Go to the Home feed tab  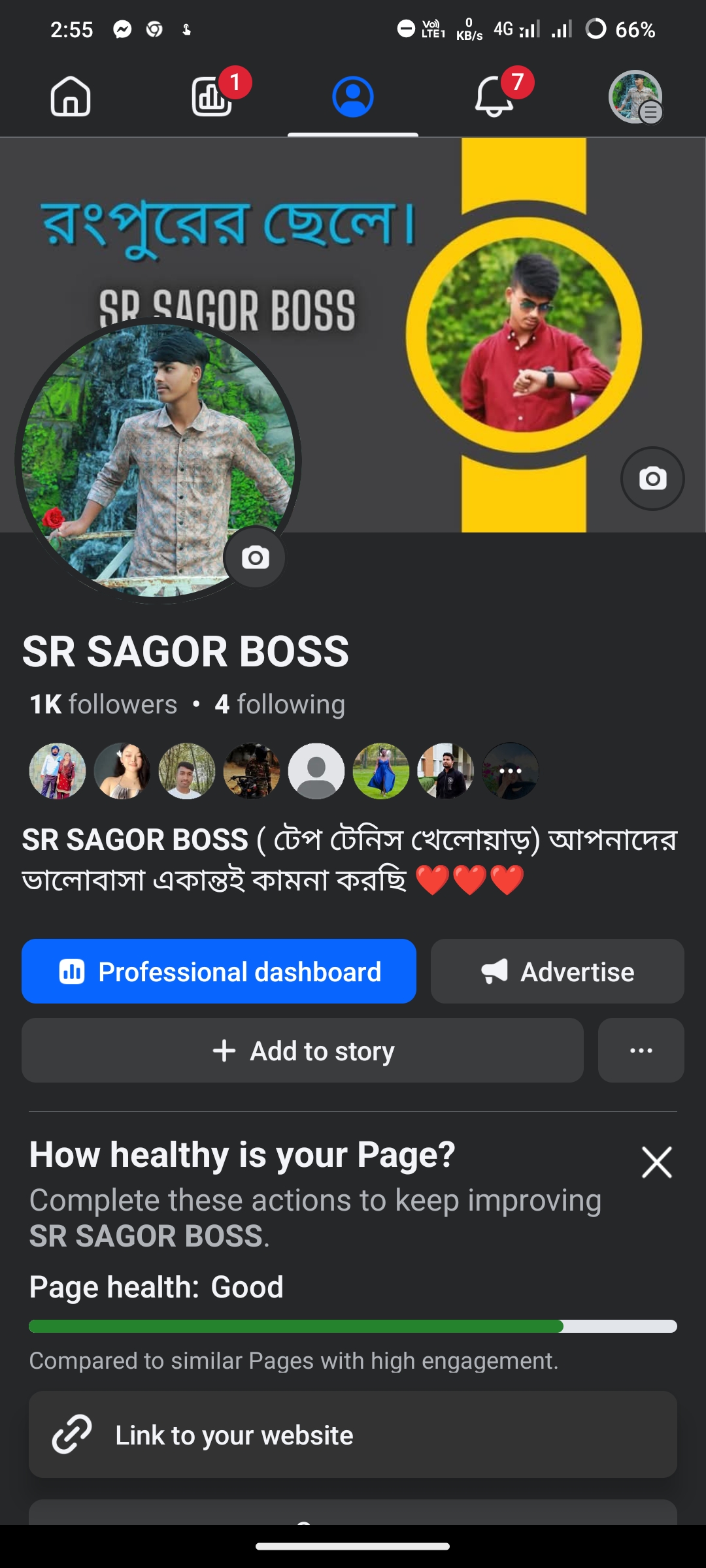click(71, 97)
